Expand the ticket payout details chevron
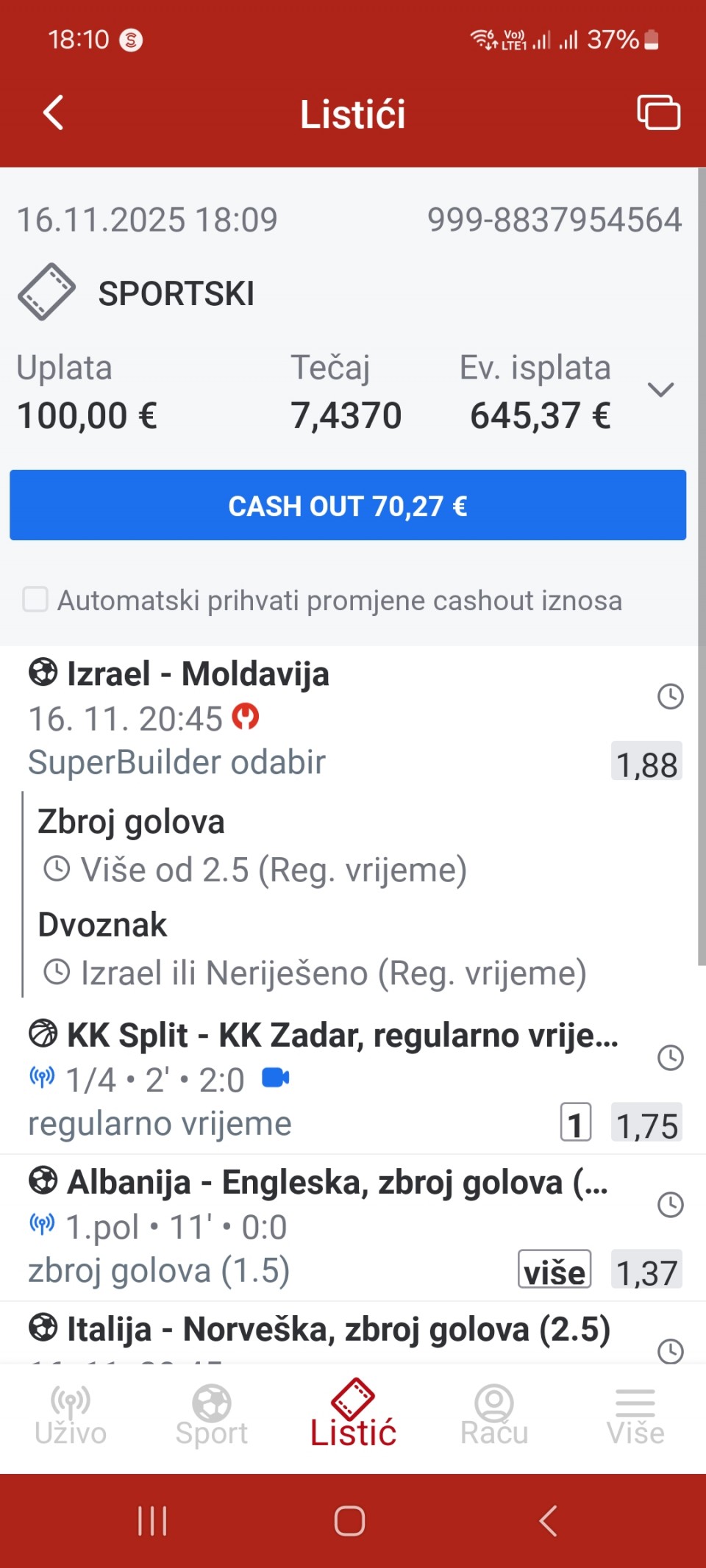 click(660, 390)
